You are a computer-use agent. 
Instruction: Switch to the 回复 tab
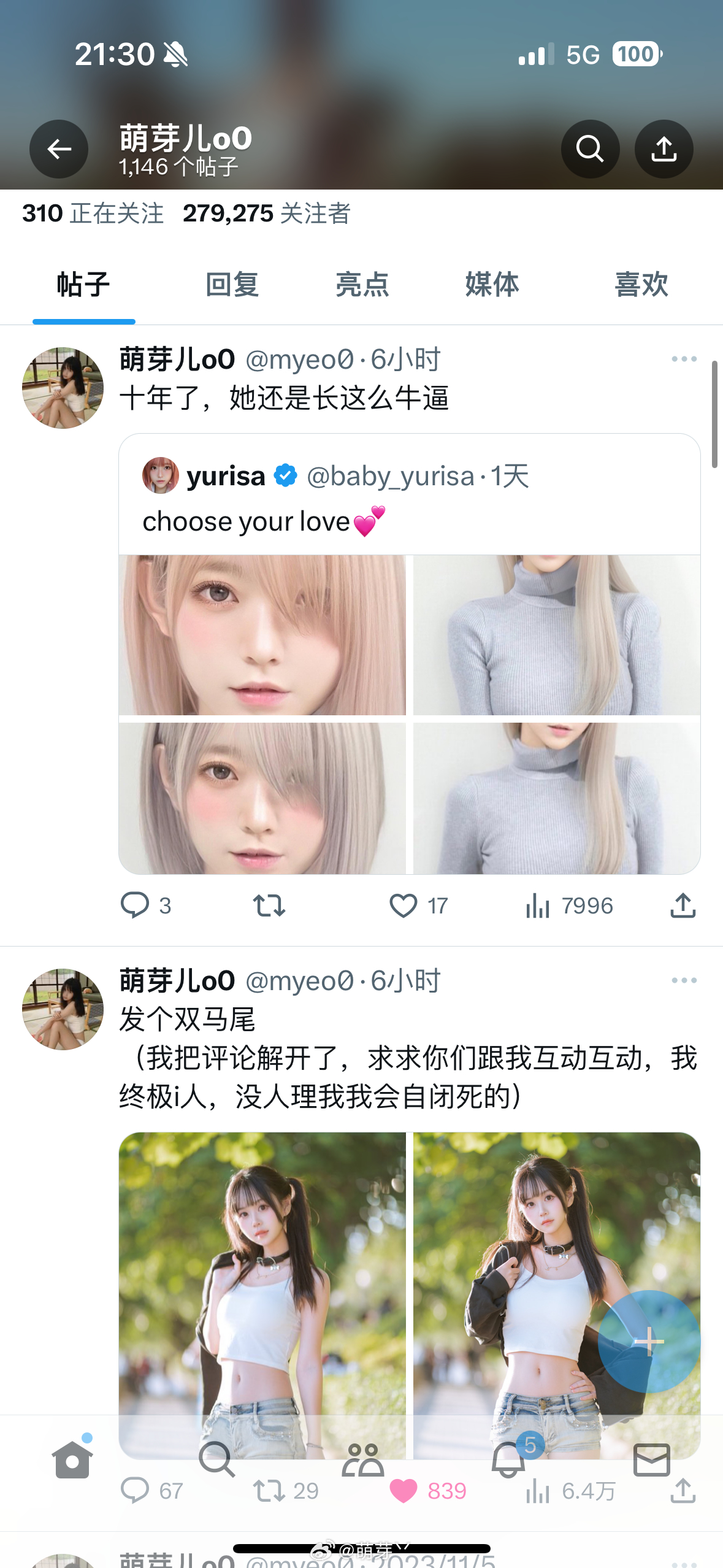pos(232,285)
